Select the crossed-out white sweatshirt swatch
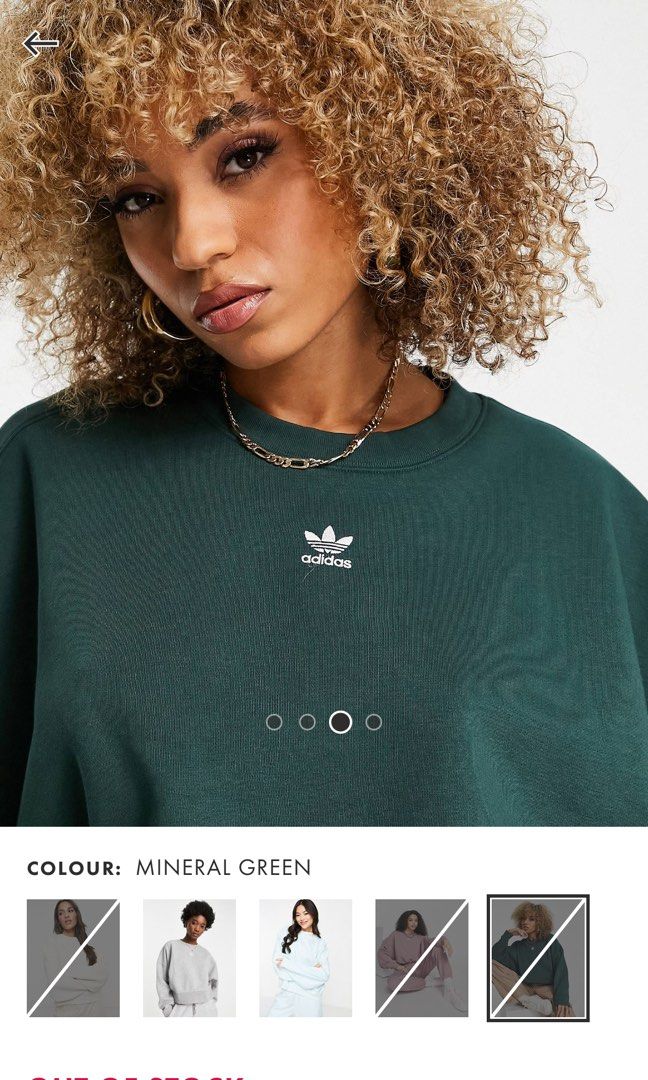The image size is (648, 1080). [x=73, y=958]
